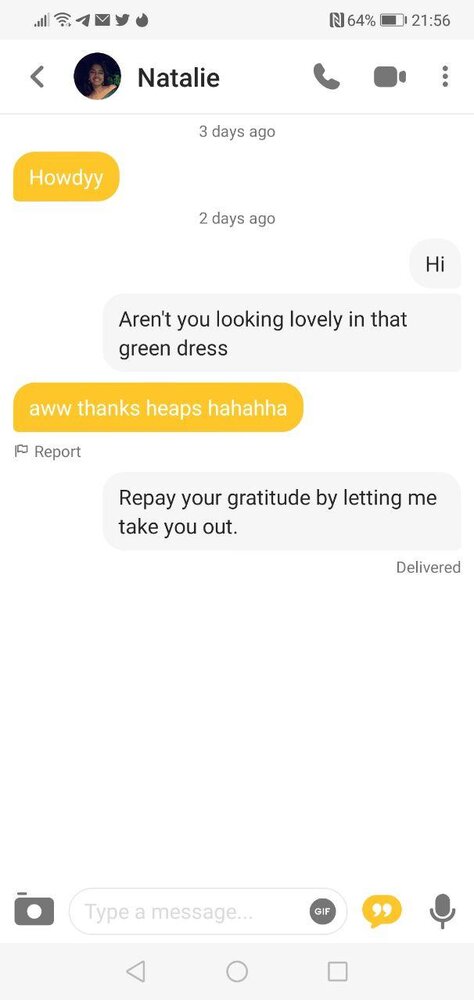Screen dimensions: 474x1000
Task: Record a voice message with the microphone
Action: point(442,911)
